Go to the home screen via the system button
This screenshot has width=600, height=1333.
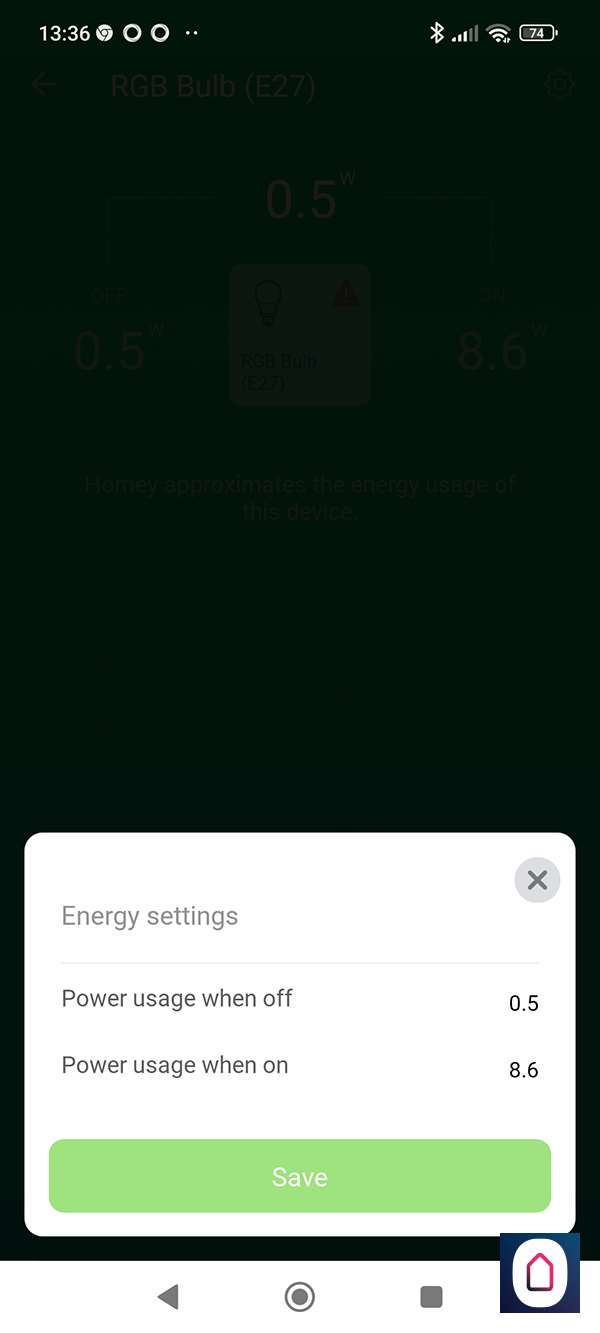[x=299, y=1297]
